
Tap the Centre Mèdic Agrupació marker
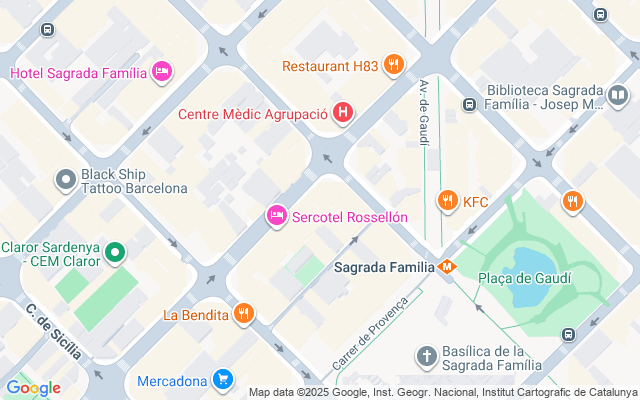pyautogui.click(x=343, y=113)
